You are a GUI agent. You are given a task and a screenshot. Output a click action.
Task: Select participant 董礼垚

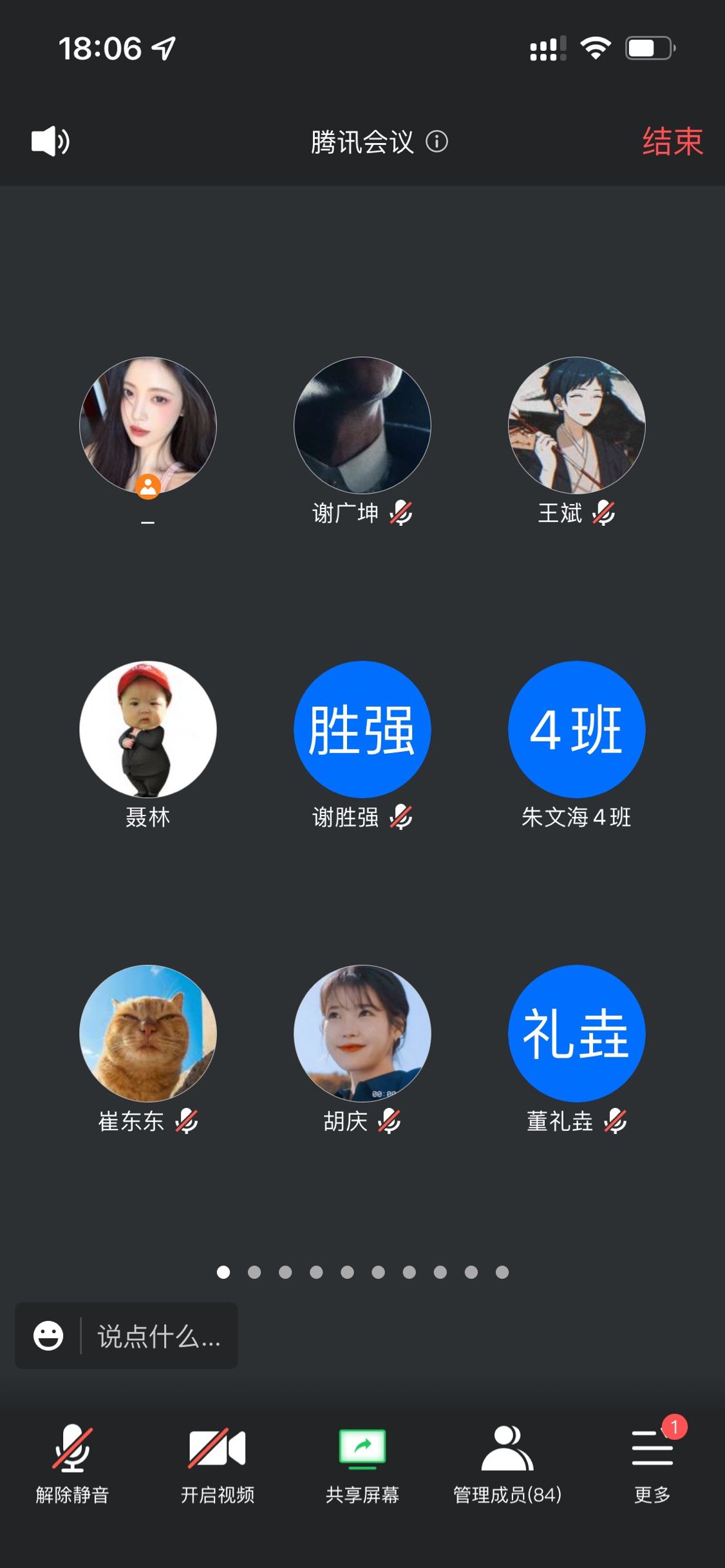click(x=577, y=1034)
